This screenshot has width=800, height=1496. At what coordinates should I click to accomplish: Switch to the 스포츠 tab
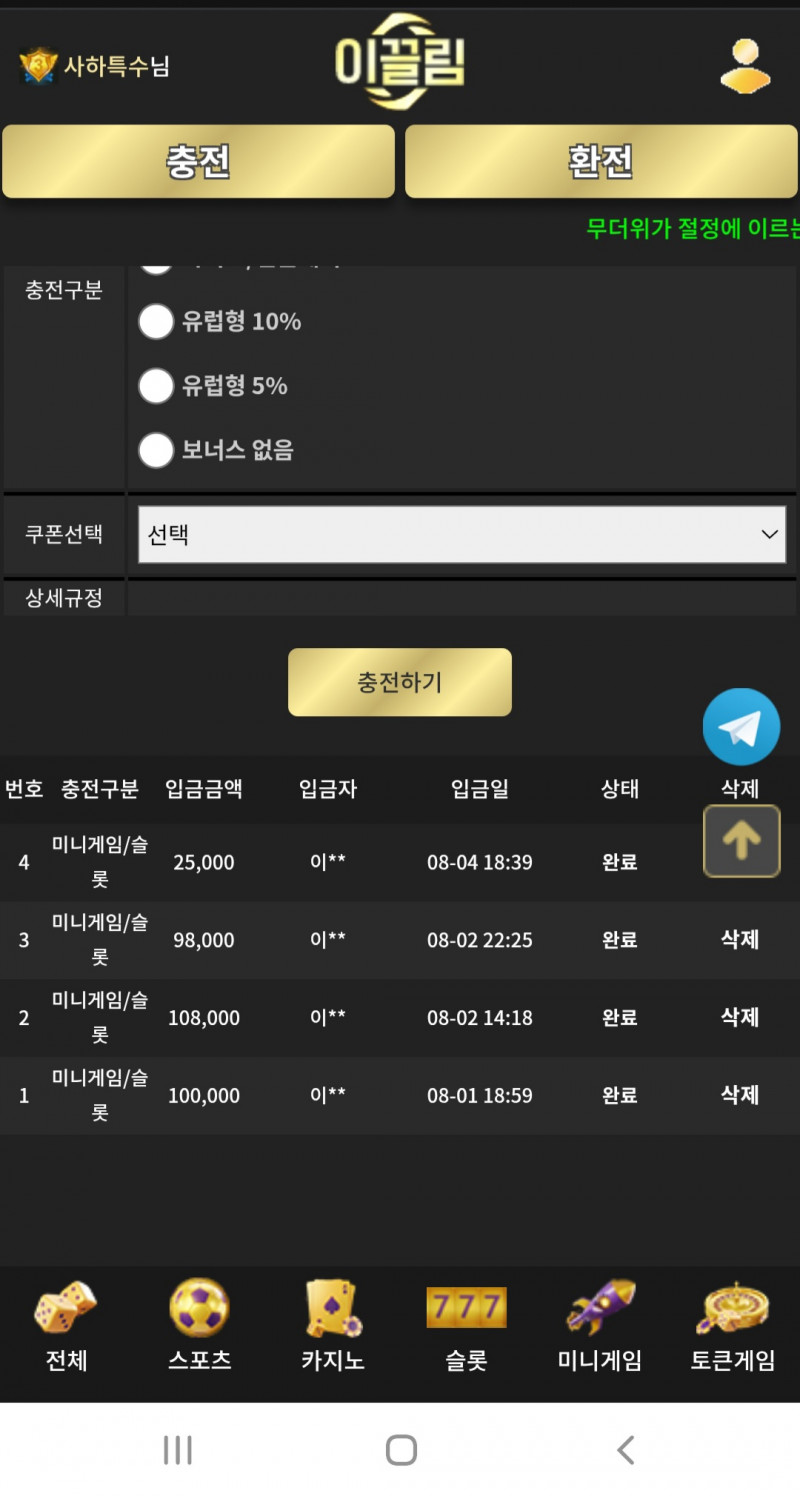(x=199, y=1327)
